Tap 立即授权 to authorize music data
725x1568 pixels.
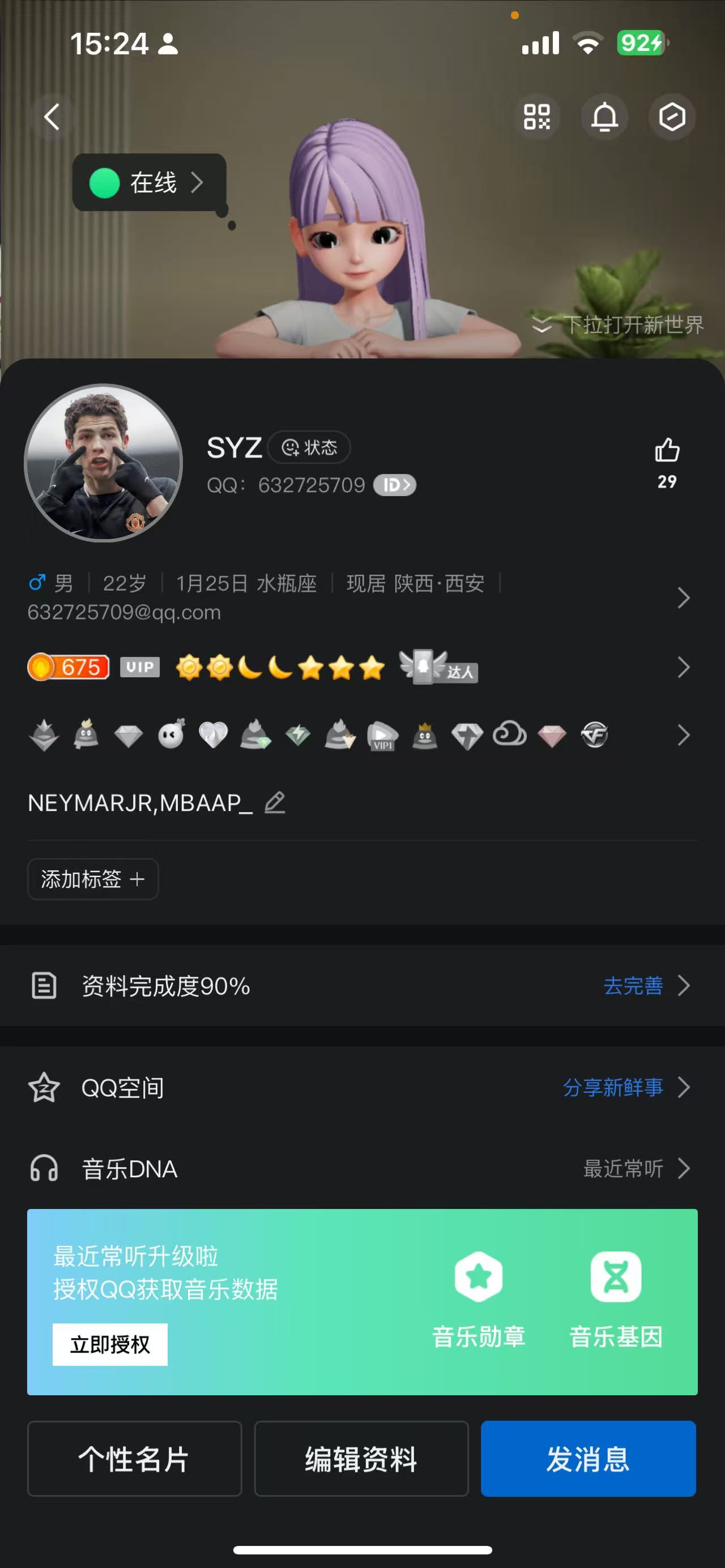click(109, 1345)
